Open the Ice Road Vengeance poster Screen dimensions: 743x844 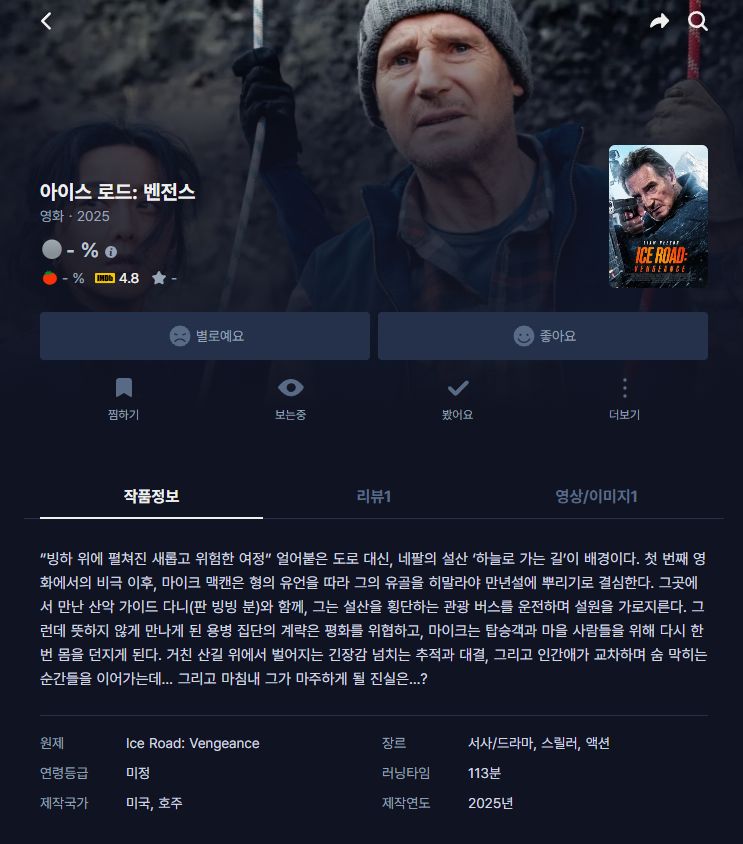[x=658, y=216]
